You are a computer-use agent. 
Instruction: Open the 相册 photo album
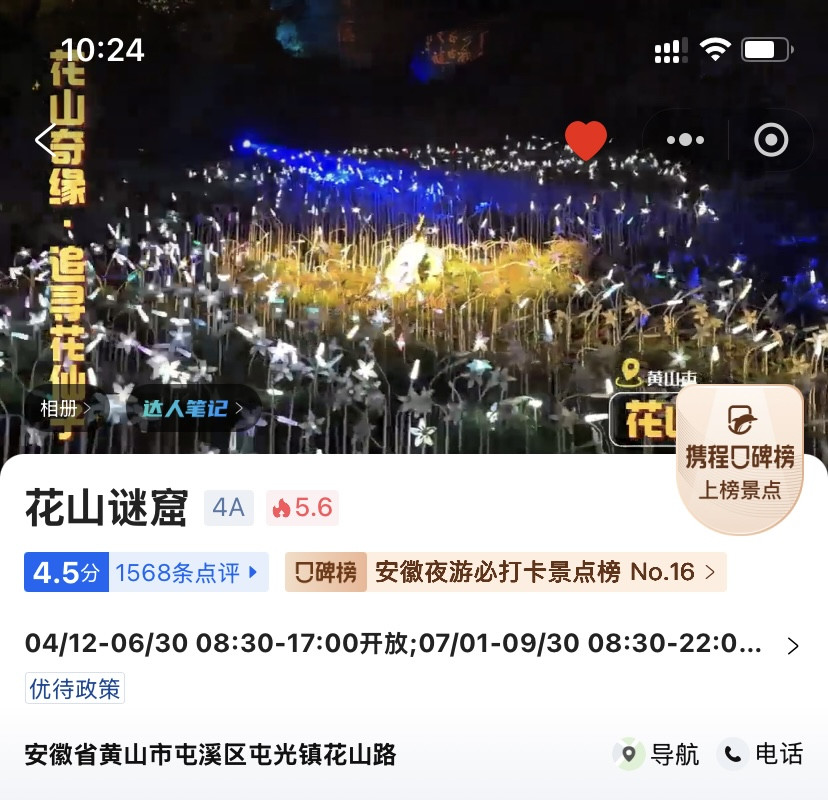[x=65, y=408]
